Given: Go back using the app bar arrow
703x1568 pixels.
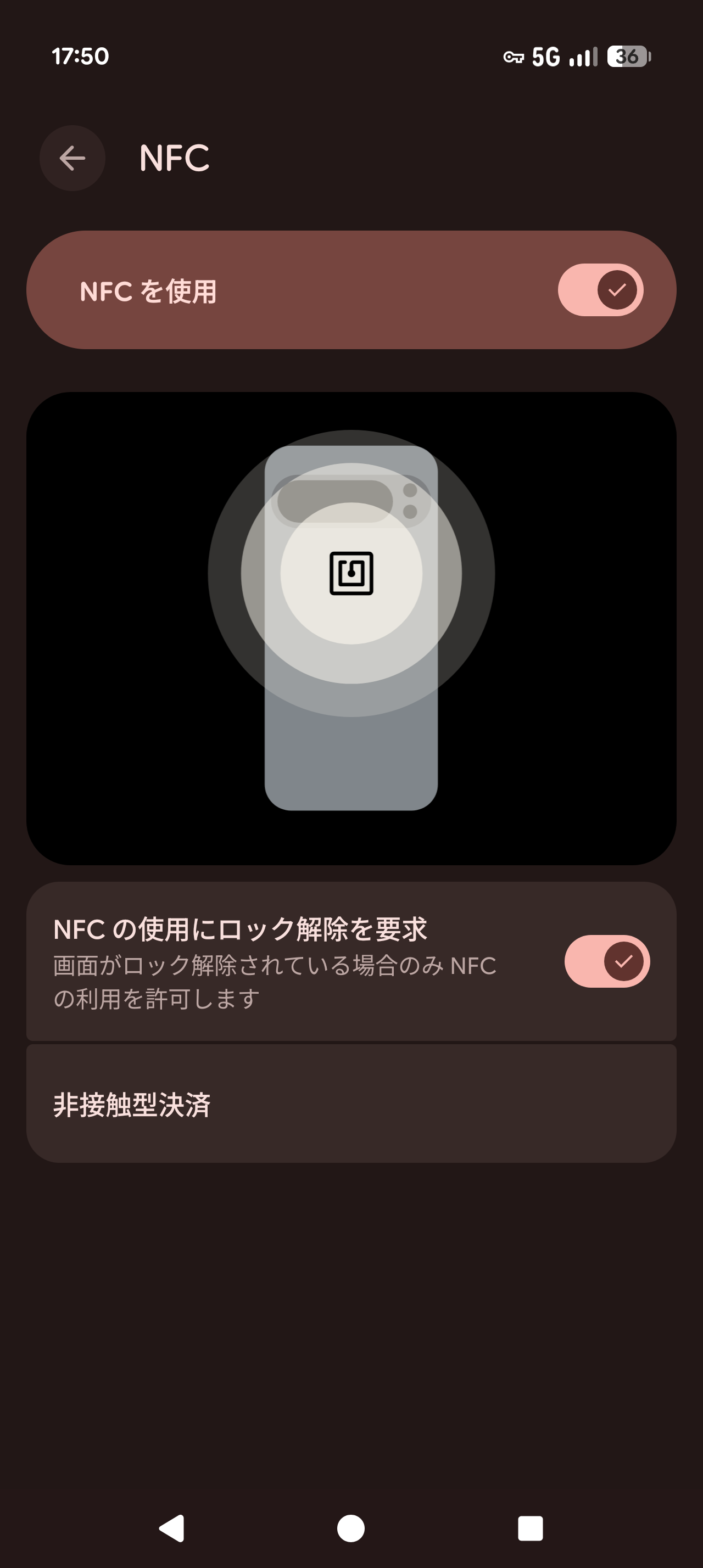Looking at the screenshot, I should click(72, 158).
